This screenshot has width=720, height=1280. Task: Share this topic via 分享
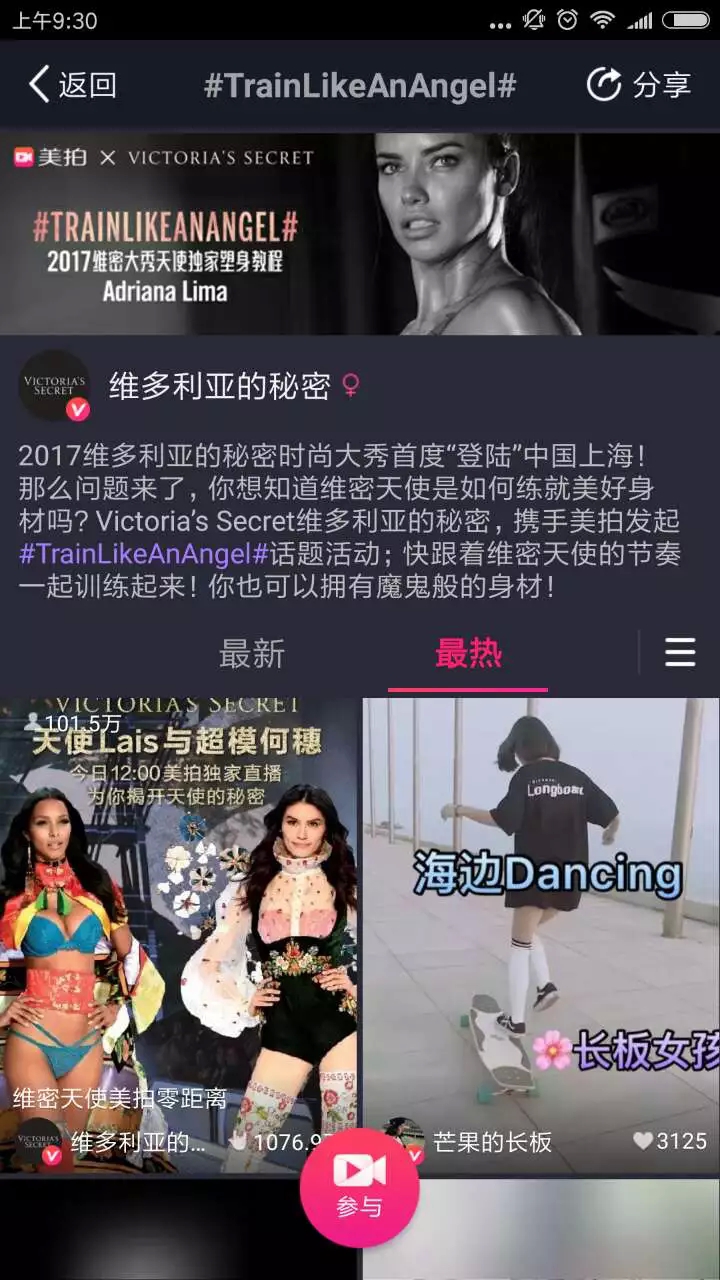638,85
